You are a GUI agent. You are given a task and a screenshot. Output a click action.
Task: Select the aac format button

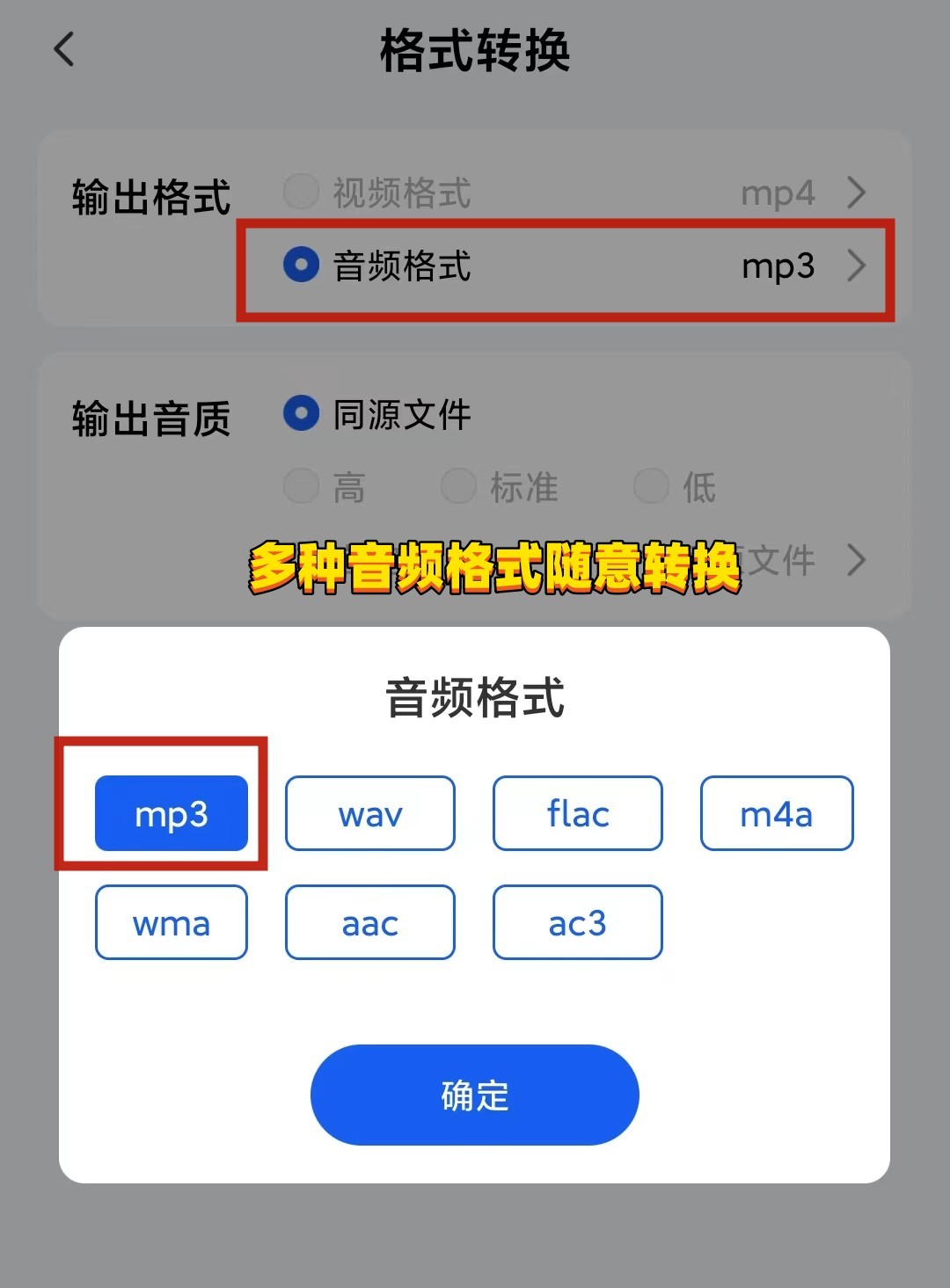click(369, 922)
